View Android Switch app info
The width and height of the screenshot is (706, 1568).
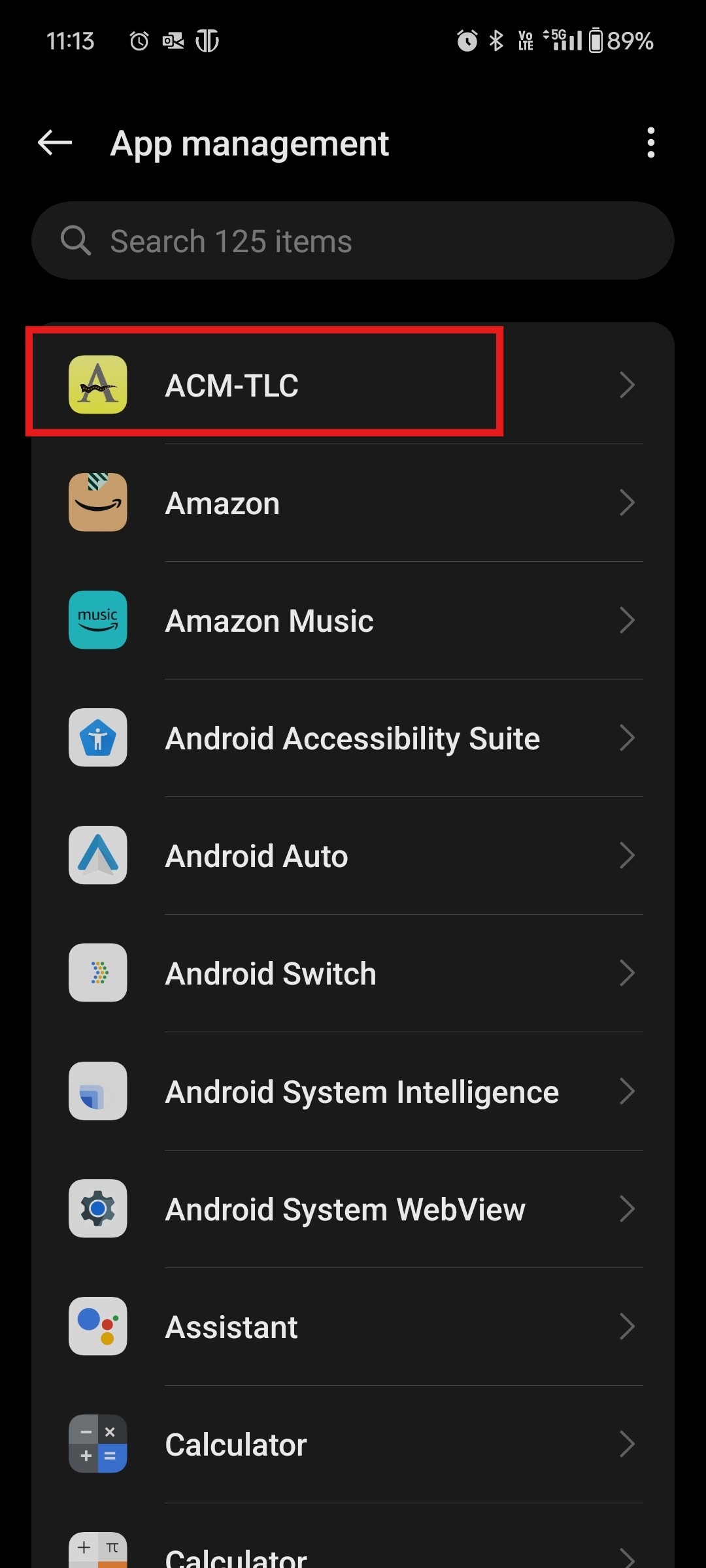tap(353, 973)
